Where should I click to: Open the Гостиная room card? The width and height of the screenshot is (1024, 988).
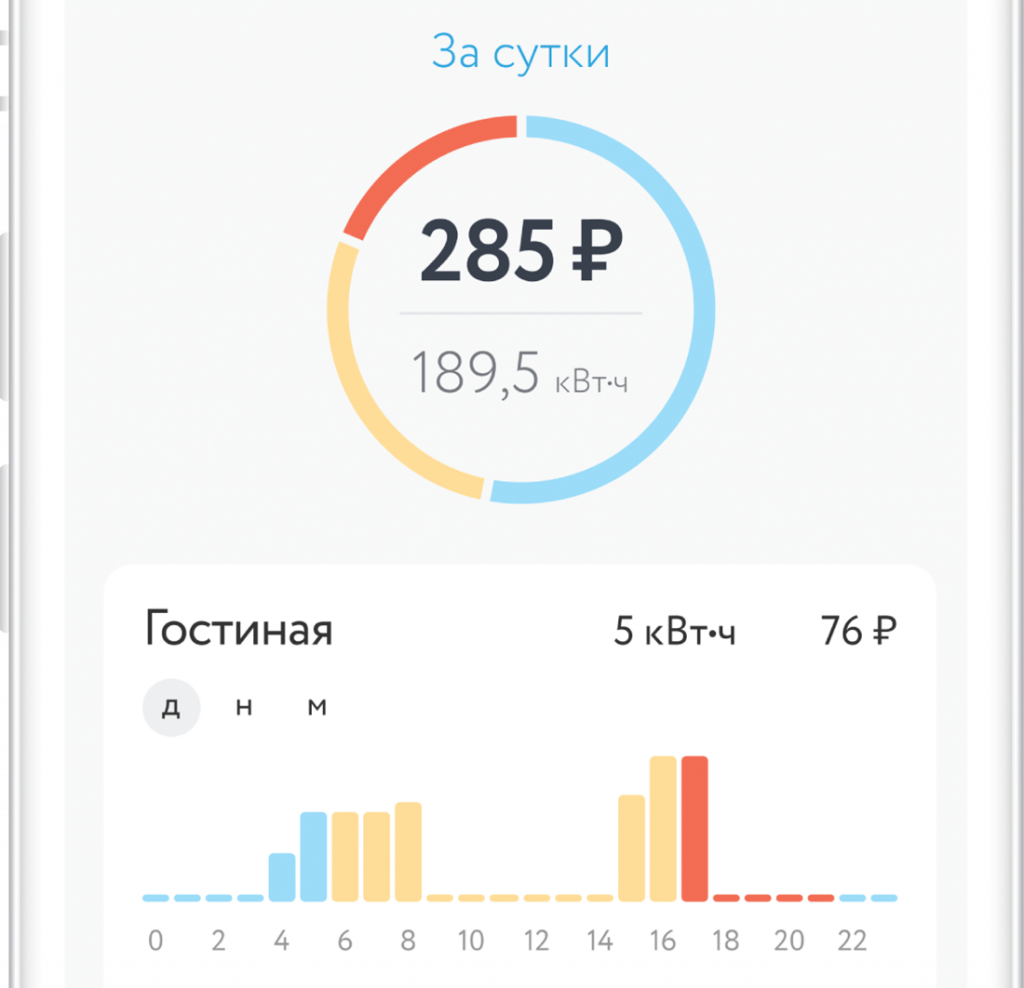(239, 631)
